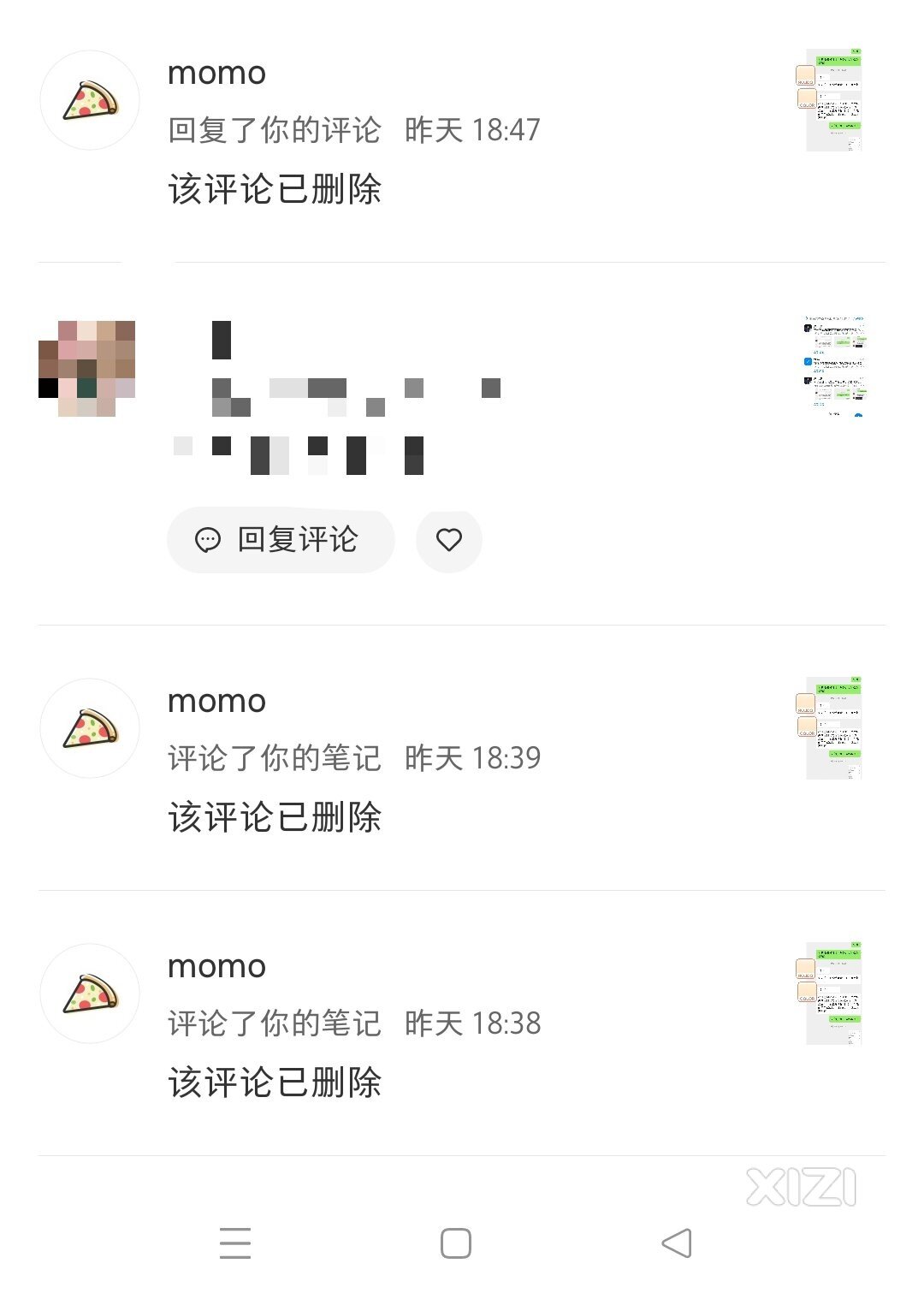Viewport: 924px width, 1299px height.
Task: Open note thumbnail beside the 18:47 notification
Action: pos(832,100)
